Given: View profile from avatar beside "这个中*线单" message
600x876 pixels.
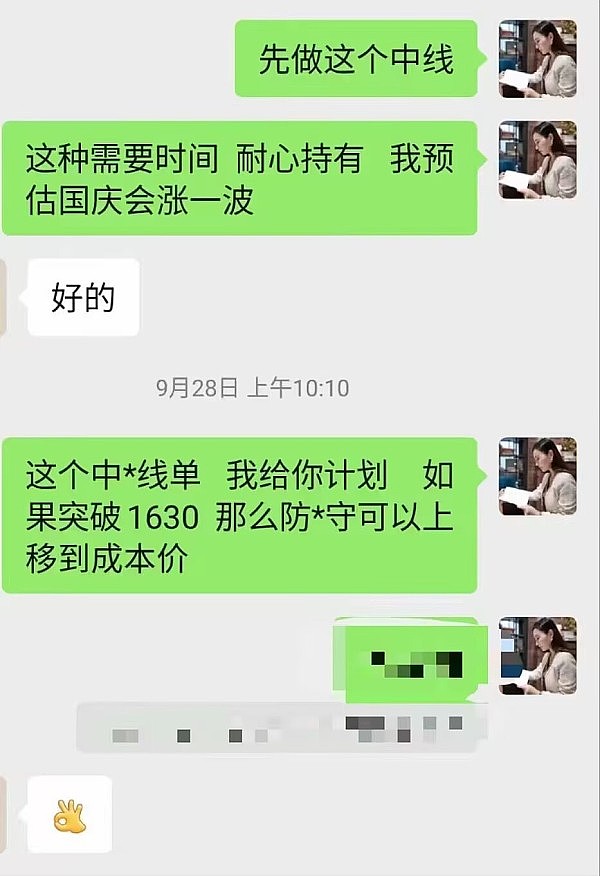Looking at the screenshot, I should point(537,475).
